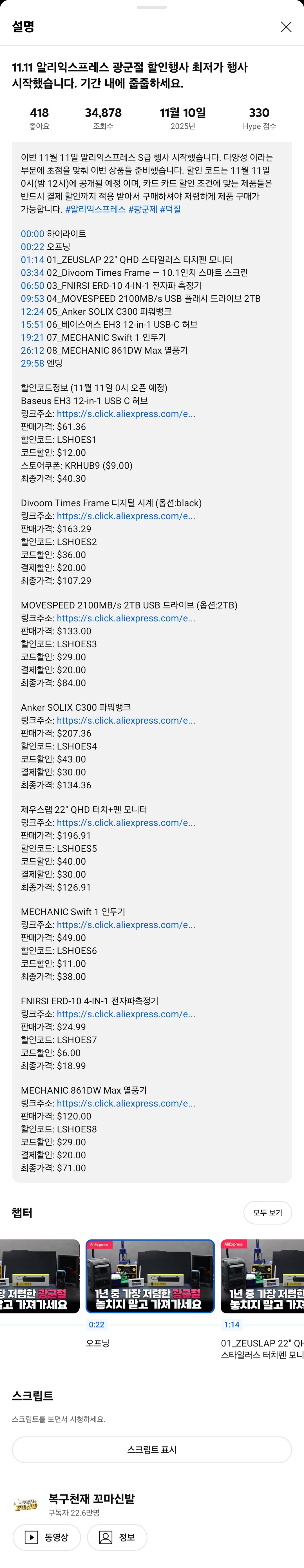The width and height of the screenshot is (304, 1568).
Task: Show the transcript with 스크립트 표시
Action: tap(152, 1449)
